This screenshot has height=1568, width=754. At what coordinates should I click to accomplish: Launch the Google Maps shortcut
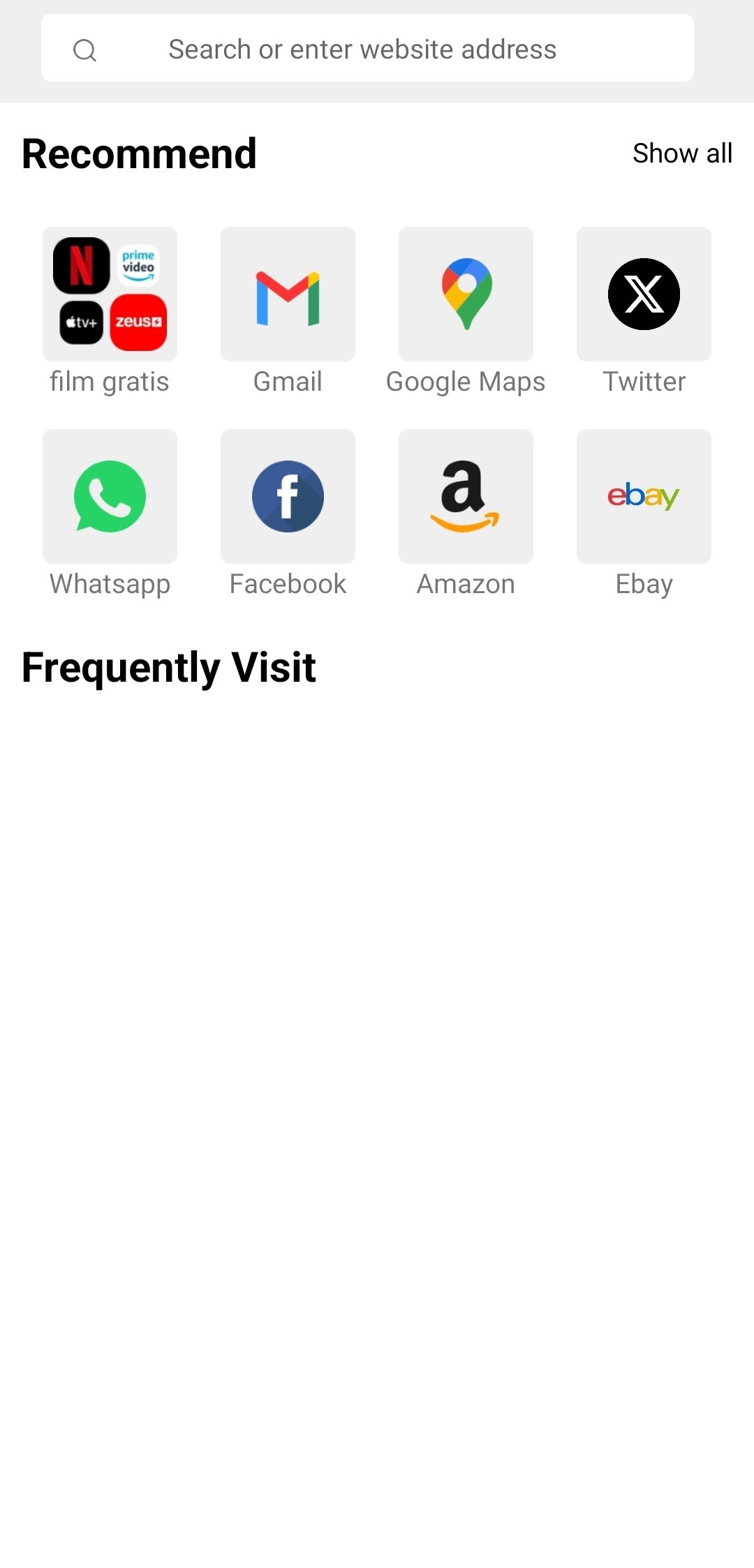point(466,294)
